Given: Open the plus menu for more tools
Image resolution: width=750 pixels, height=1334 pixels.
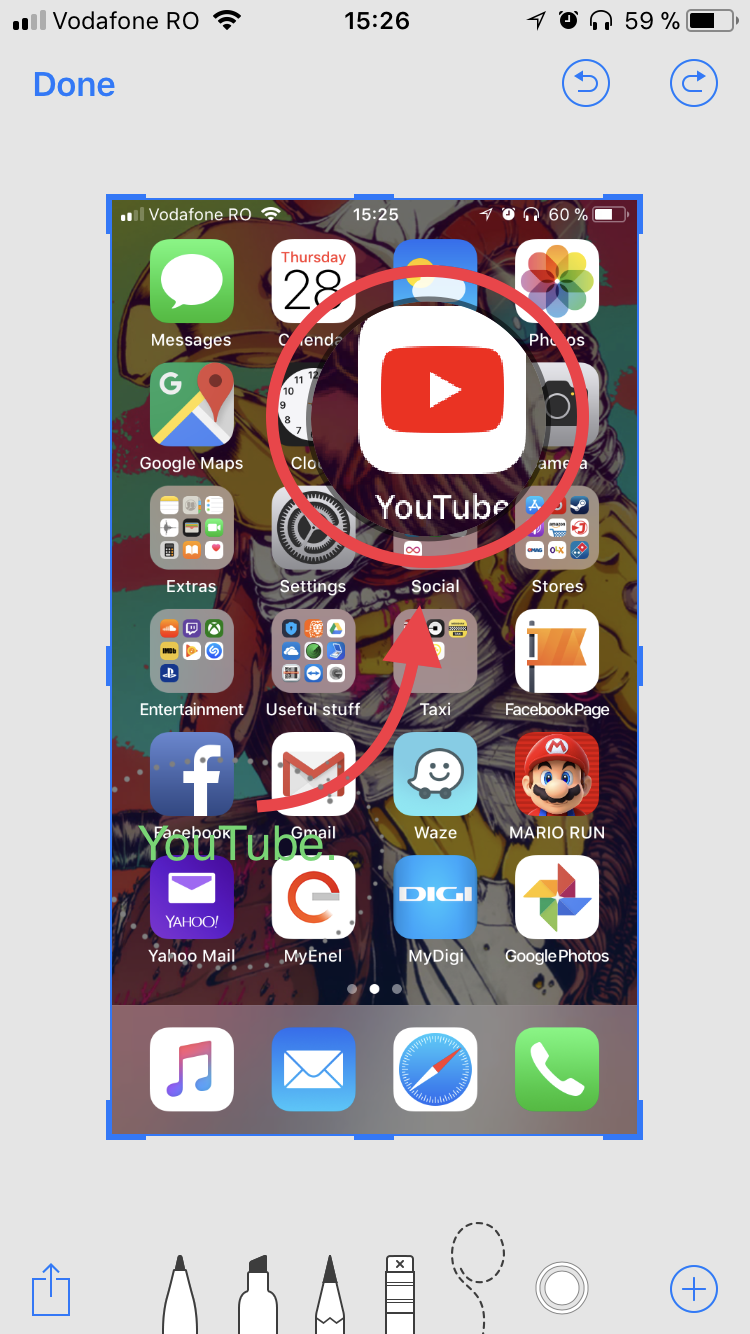Looking at the screenshot, I should 694,1288.
